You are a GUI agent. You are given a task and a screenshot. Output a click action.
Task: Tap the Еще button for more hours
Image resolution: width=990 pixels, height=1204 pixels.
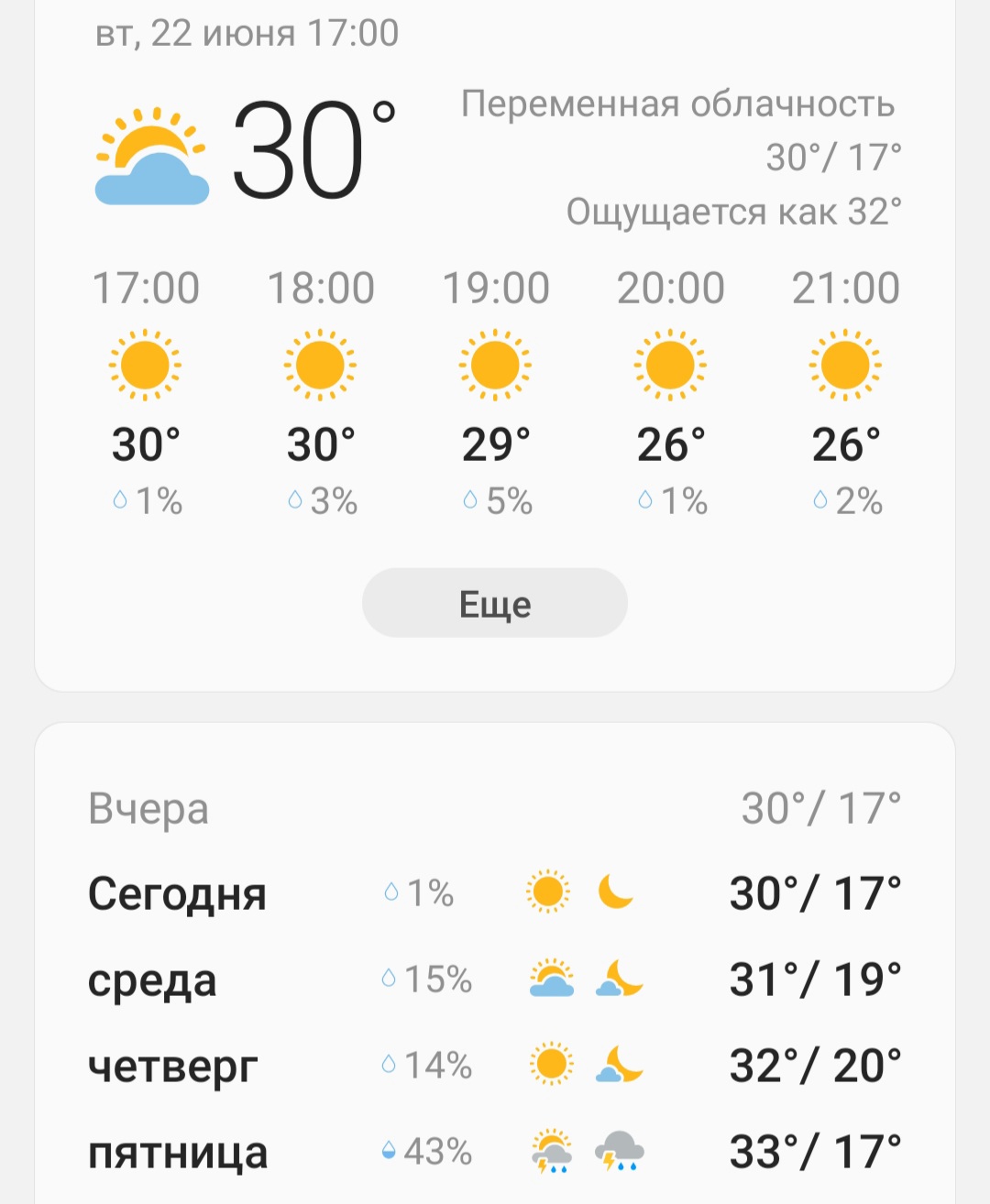(495, 604)
